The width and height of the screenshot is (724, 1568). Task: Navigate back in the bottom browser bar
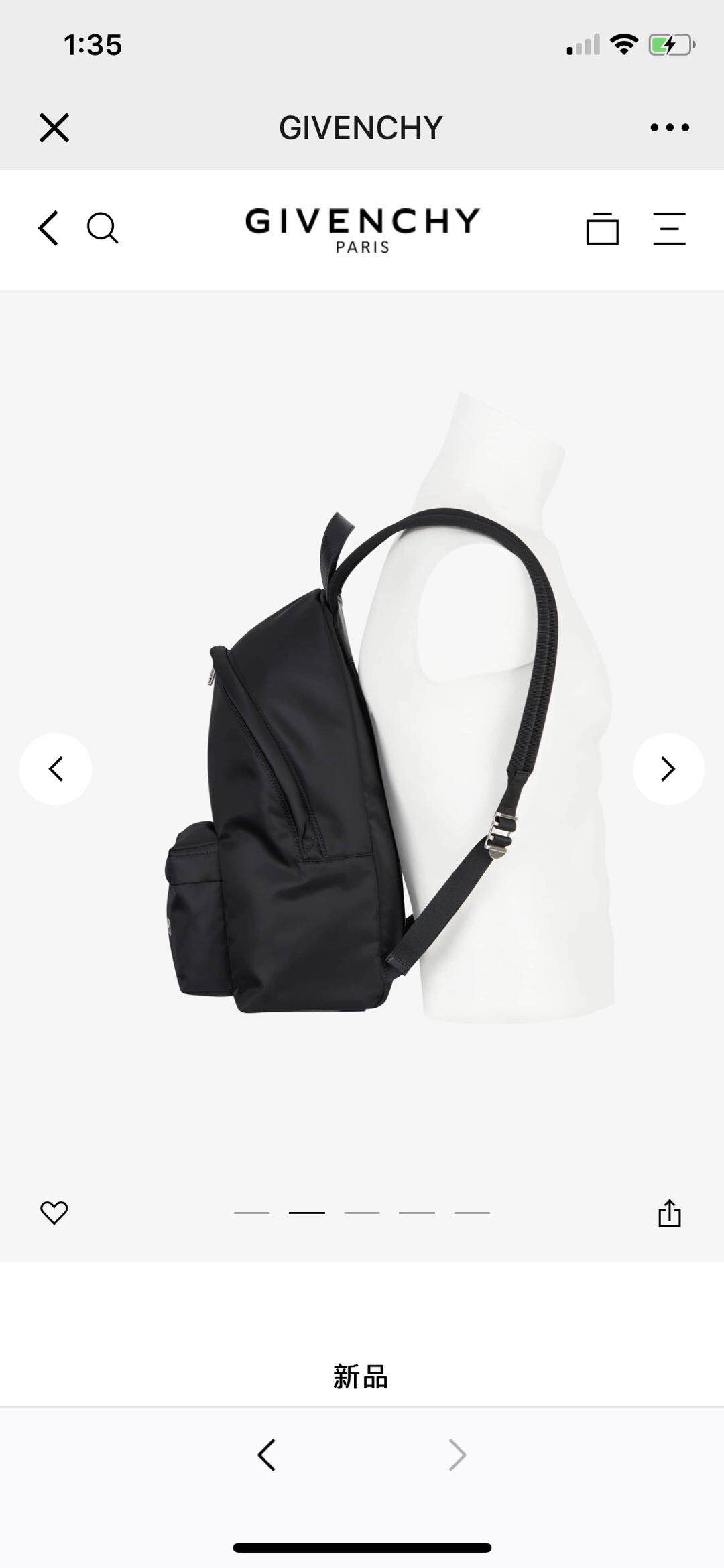[x=267, y=1455]
